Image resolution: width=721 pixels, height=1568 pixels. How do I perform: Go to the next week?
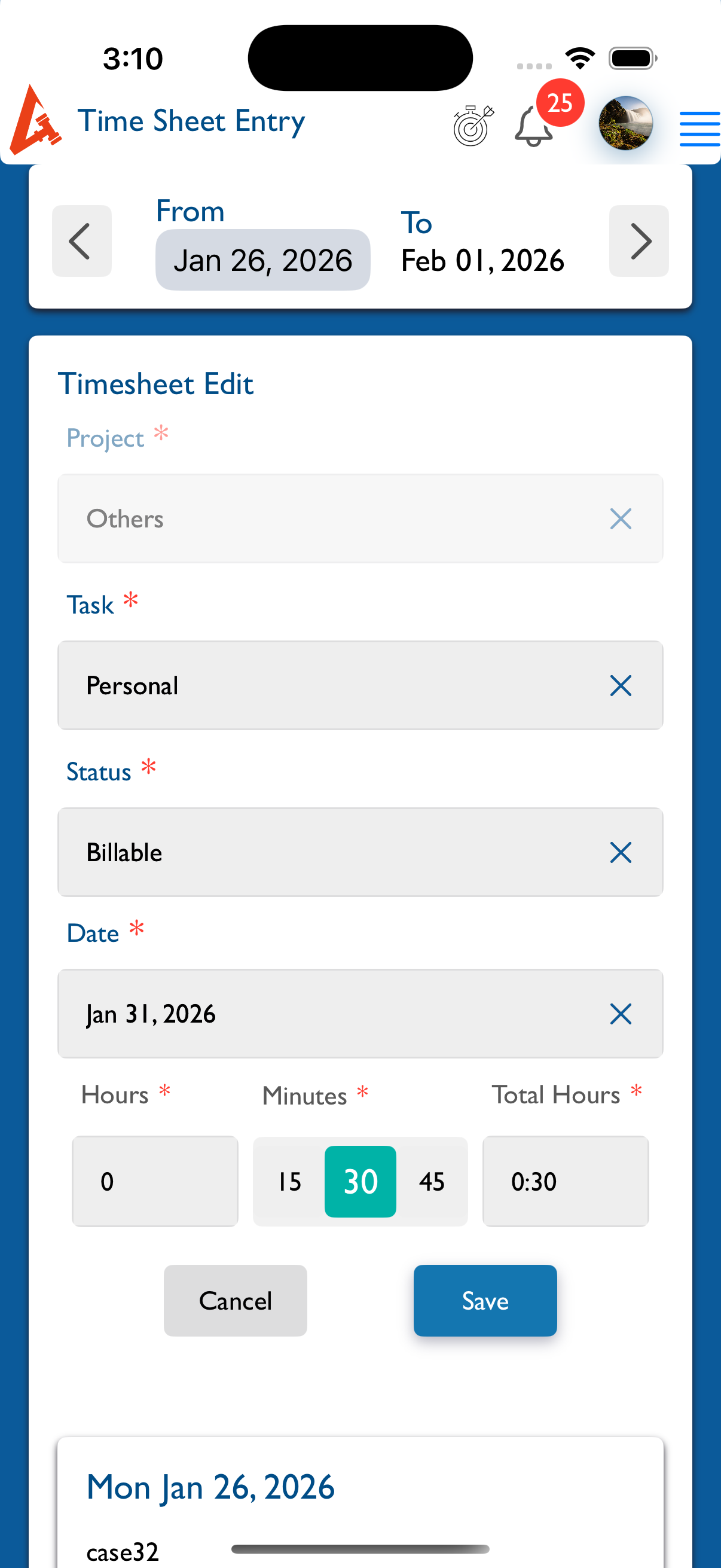coord(639,241)
